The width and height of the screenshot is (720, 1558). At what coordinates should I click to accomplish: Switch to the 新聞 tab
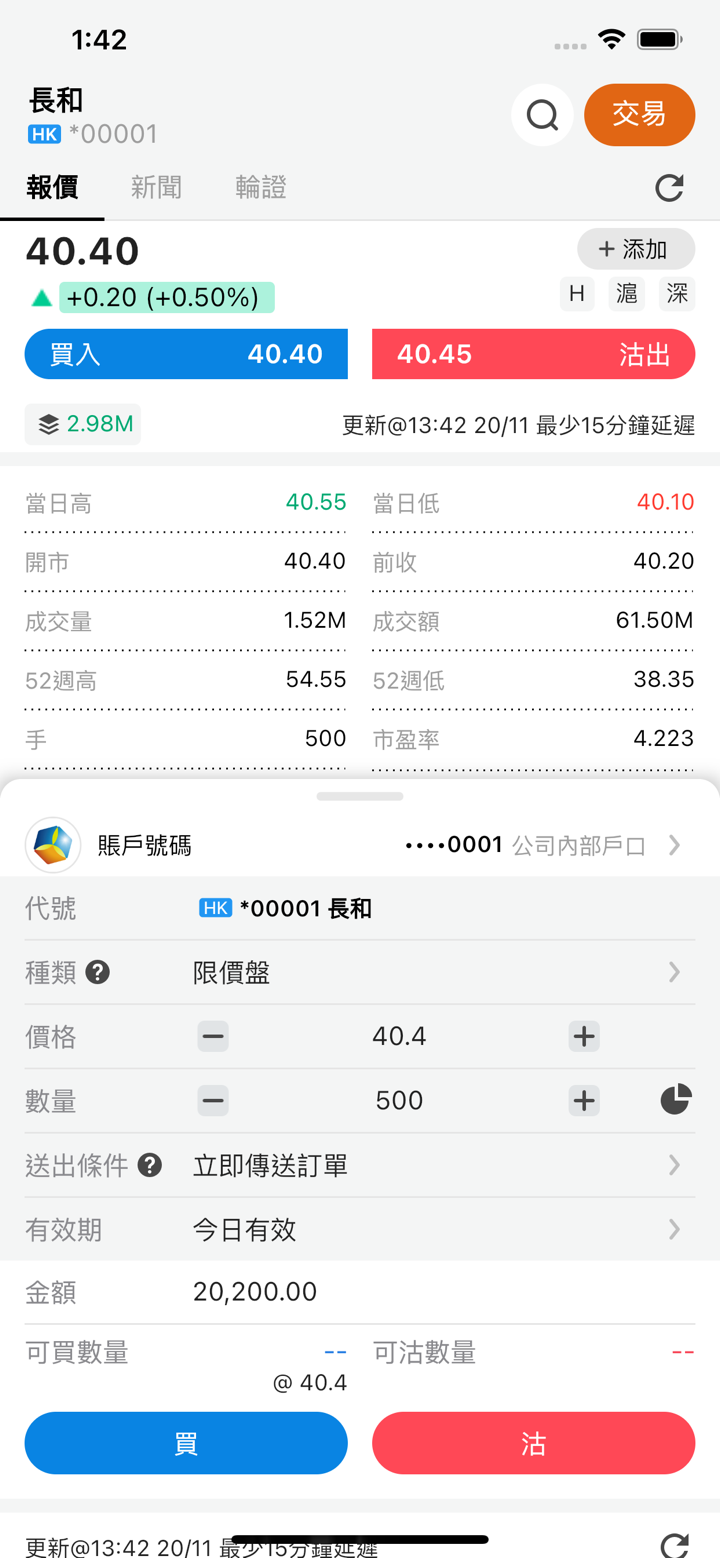pyautogui.click(x=156, y=187)
